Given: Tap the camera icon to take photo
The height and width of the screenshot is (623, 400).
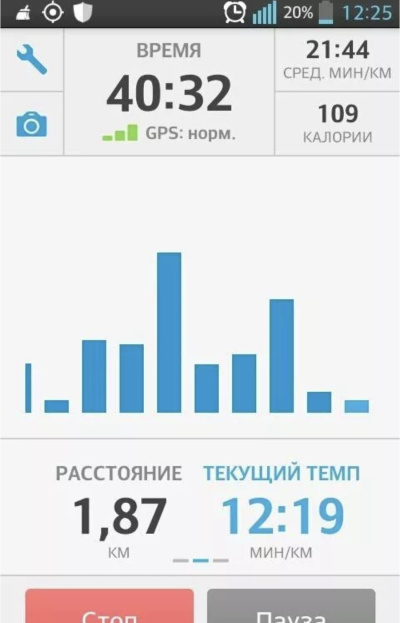Looking at the screenshot, I should click(31, 124).
